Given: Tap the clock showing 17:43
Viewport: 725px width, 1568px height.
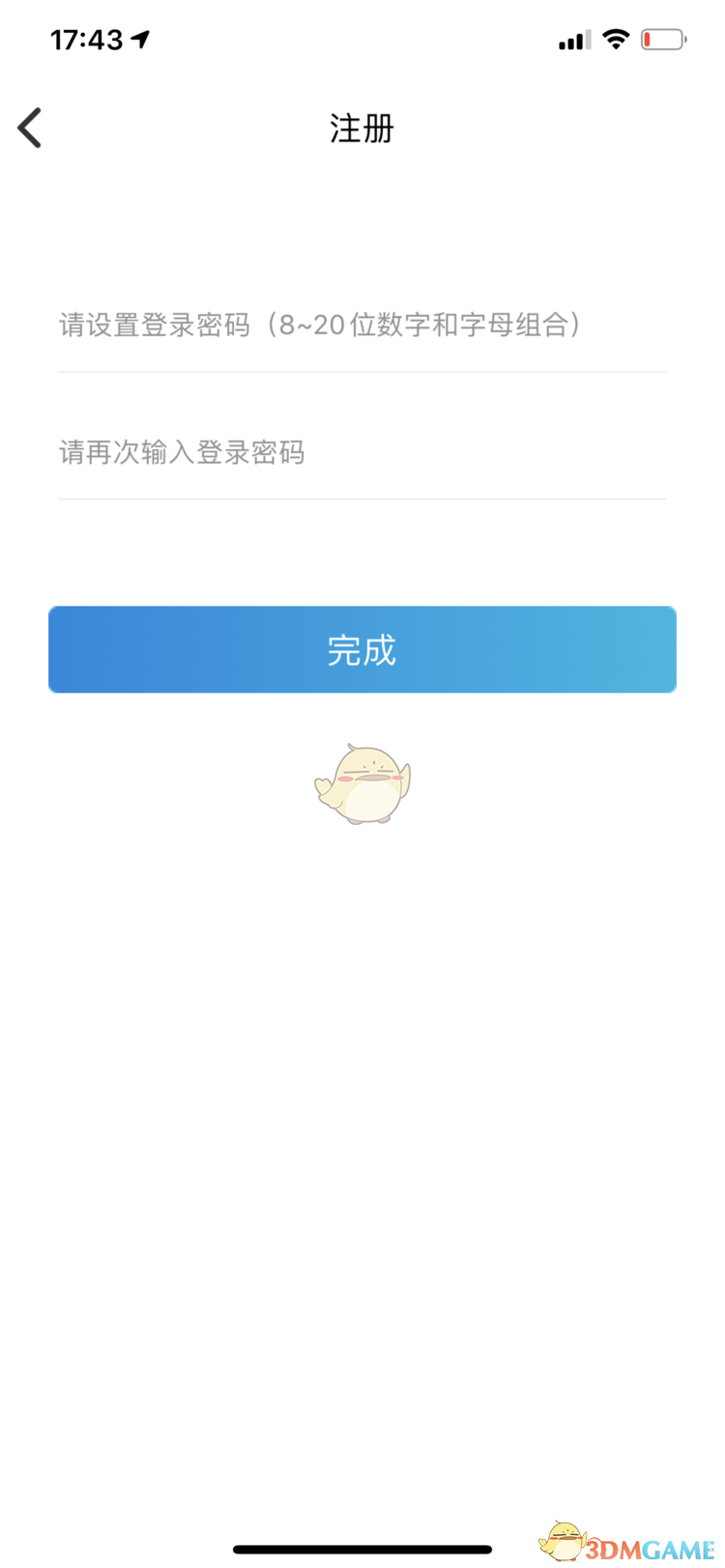Looking at the screenshot, I should point(87,40).
